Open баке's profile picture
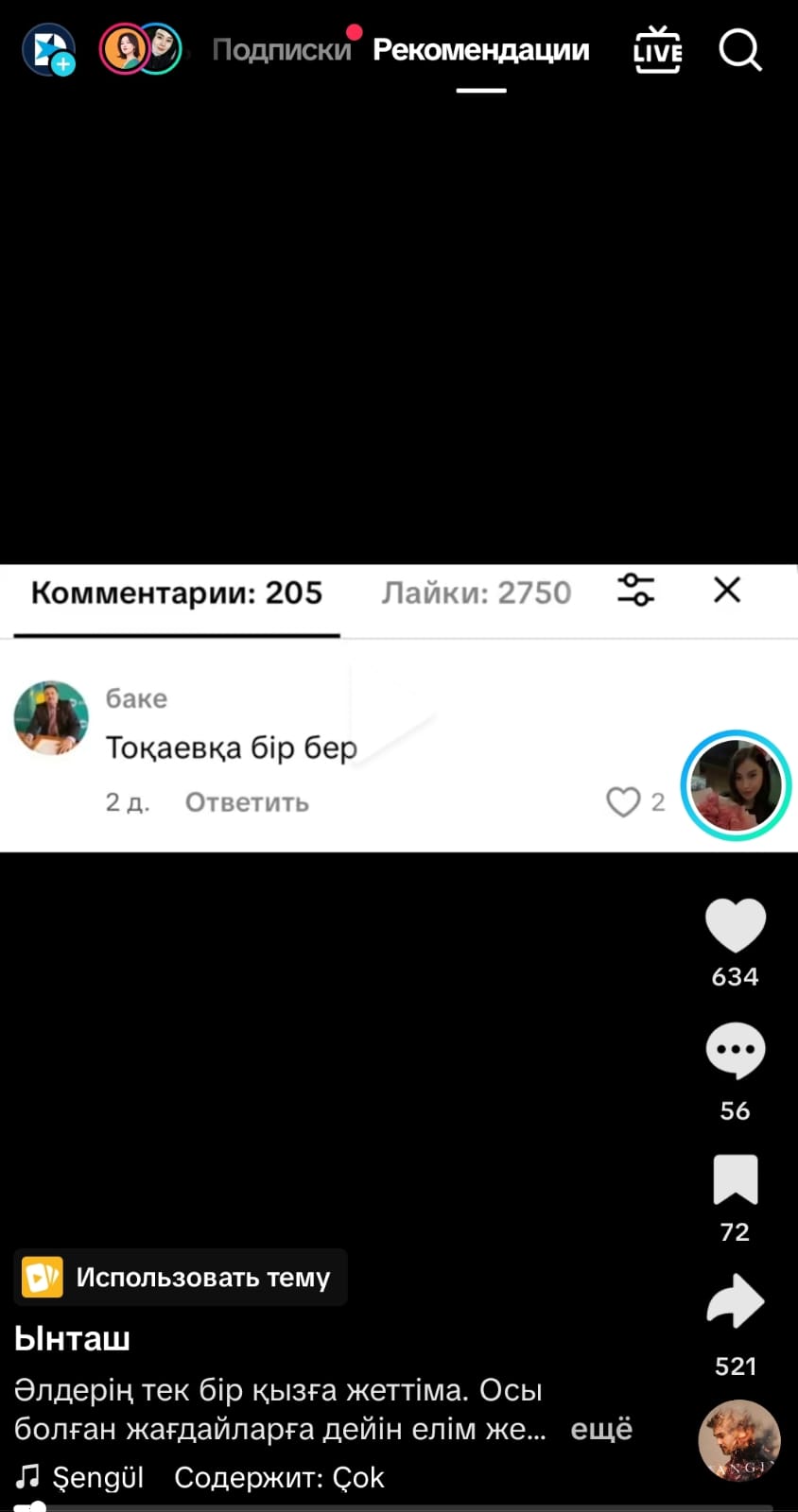The height and width of the screenshot is (1512, 798). point(51,718)
